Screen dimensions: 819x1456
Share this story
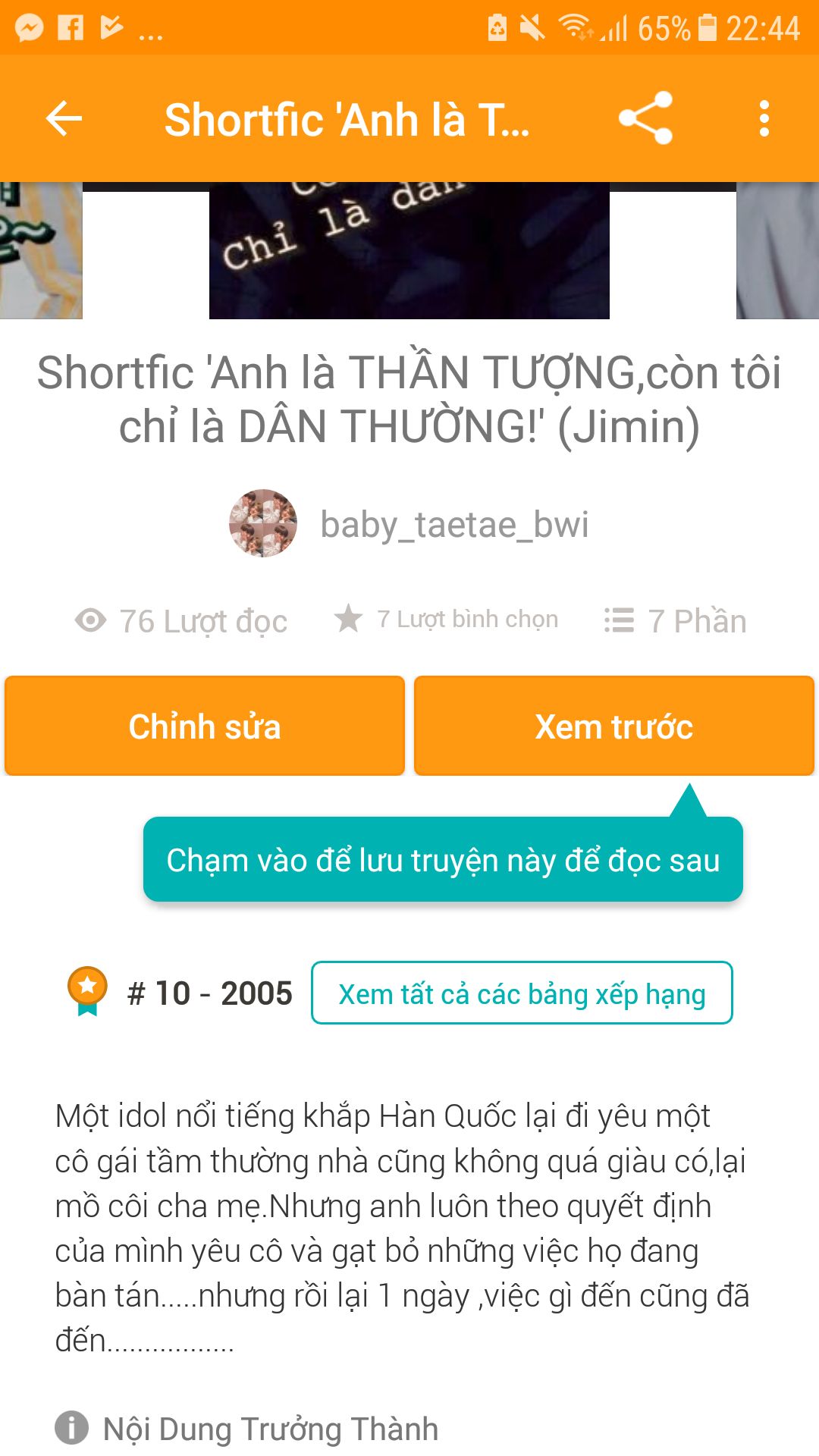point(645,118)
